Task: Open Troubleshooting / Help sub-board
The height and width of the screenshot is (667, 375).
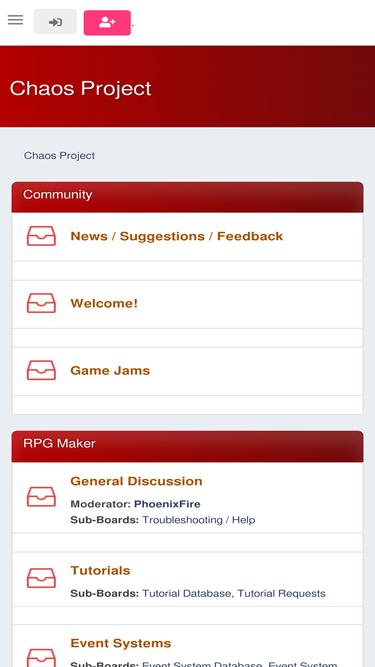Action: click(x=199, y=520)
